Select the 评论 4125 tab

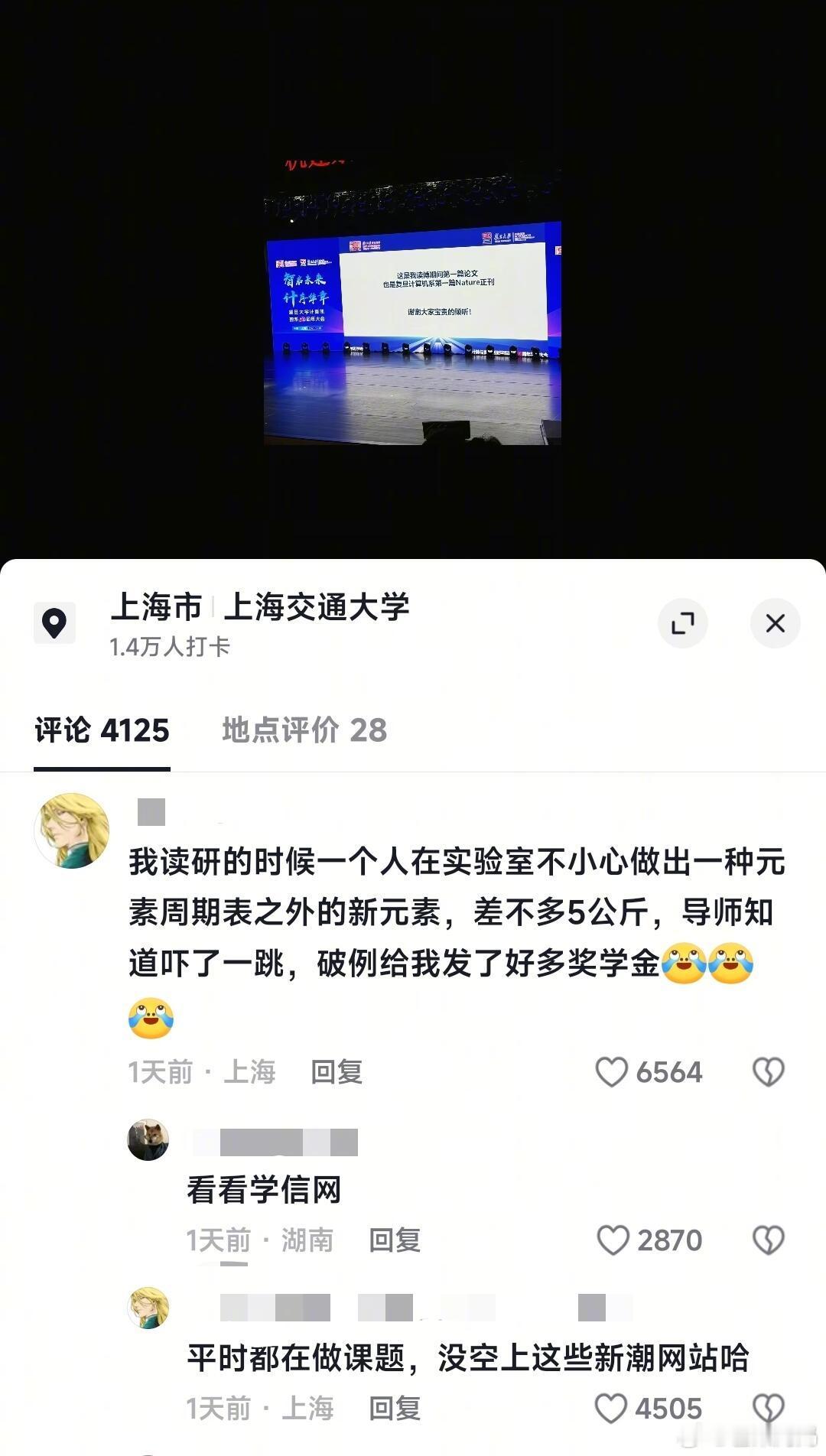tap(102, 730)
